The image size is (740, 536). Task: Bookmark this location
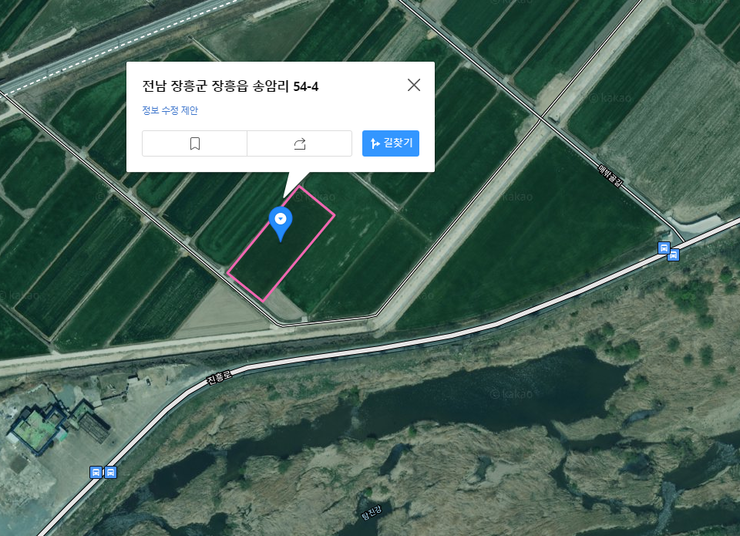(195, 144)
